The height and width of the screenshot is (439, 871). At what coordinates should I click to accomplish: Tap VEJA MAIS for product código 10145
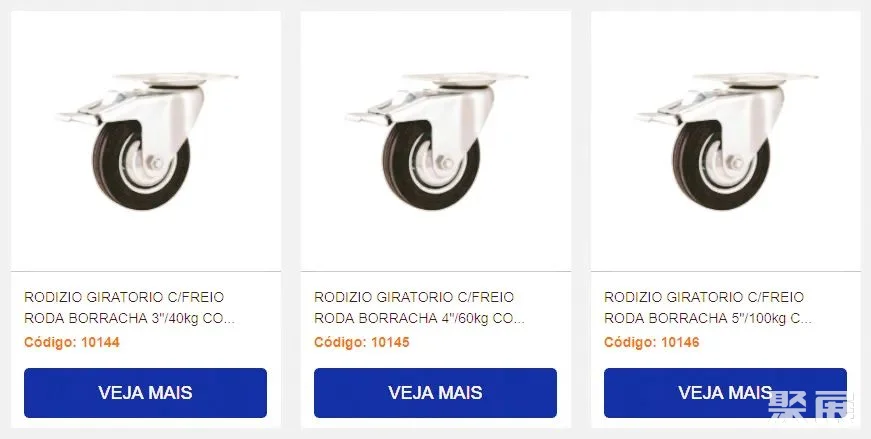click(435, 392)
